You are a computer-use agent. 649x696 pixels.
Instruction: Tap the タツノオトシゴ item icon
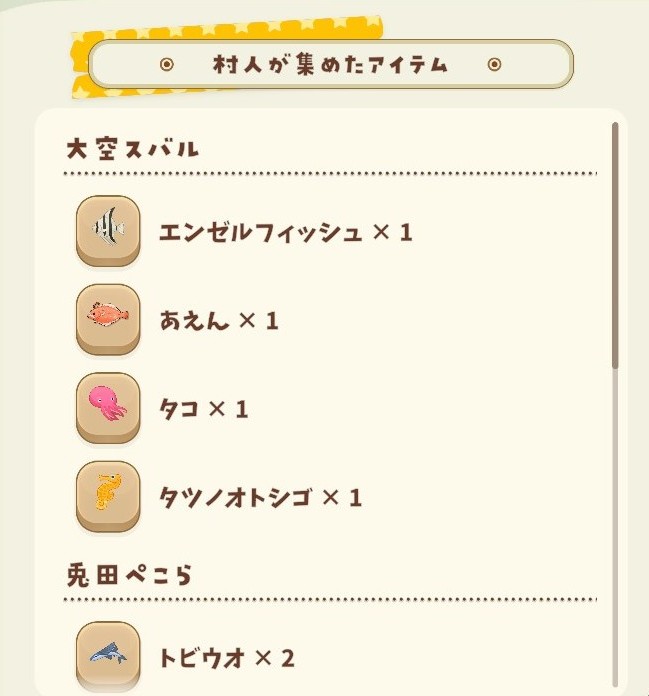click(x=108, y=493)
